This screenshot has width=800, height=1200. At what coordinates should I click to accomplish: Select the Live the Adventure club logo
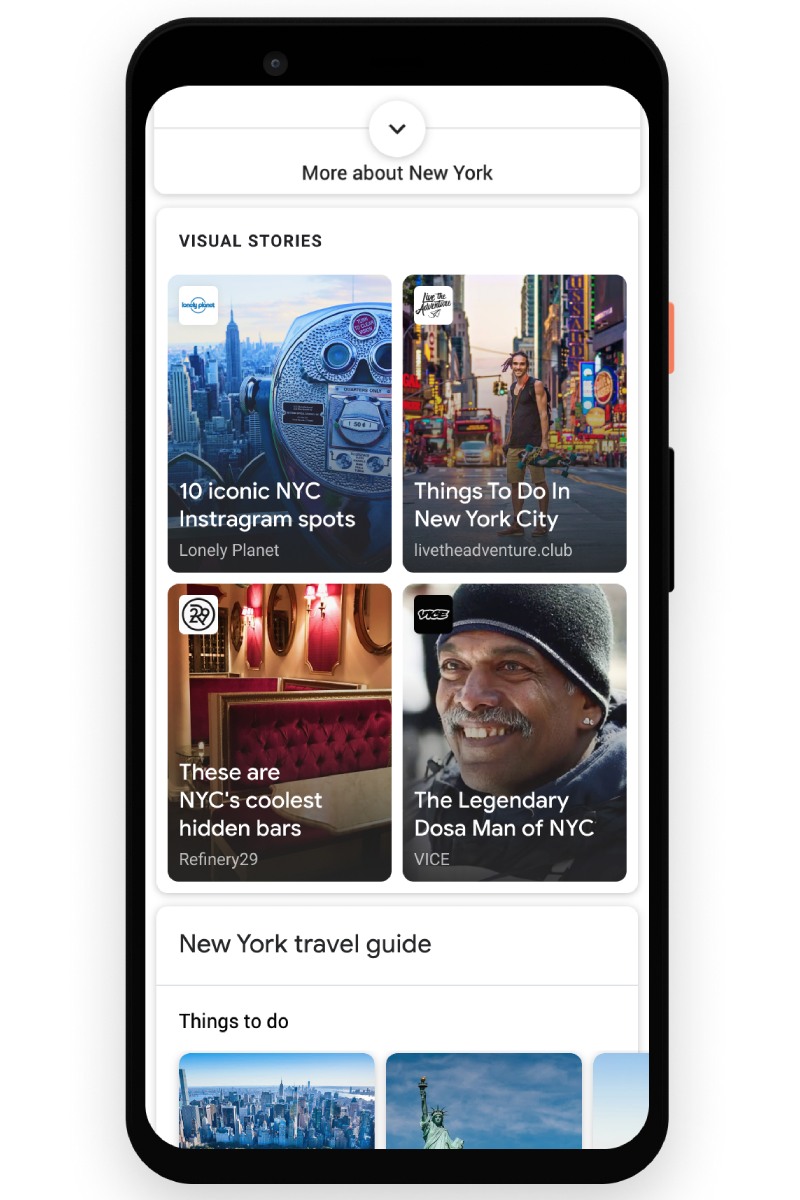(434, 307)
